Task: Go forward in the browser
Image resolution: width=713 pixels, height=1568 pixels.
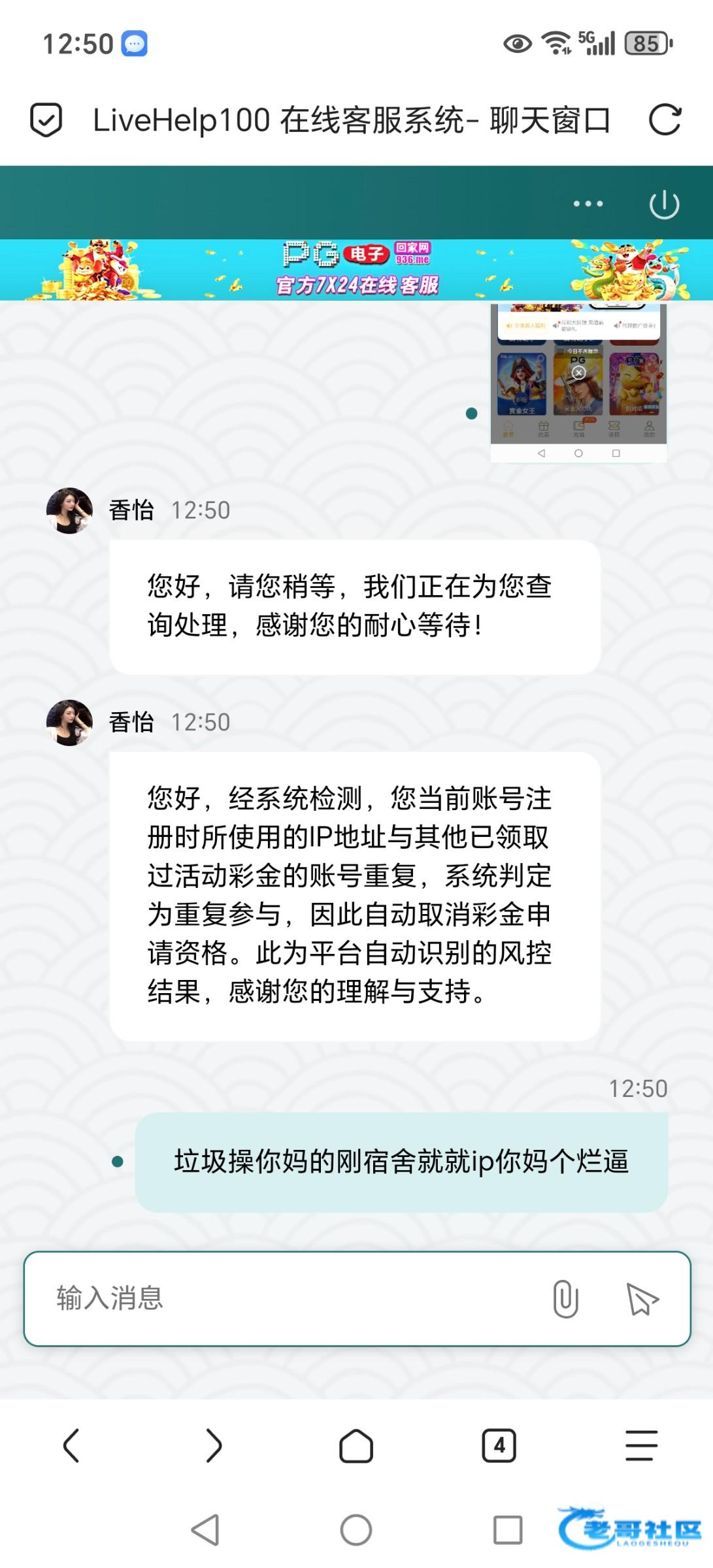Action: click(214, 1445)
